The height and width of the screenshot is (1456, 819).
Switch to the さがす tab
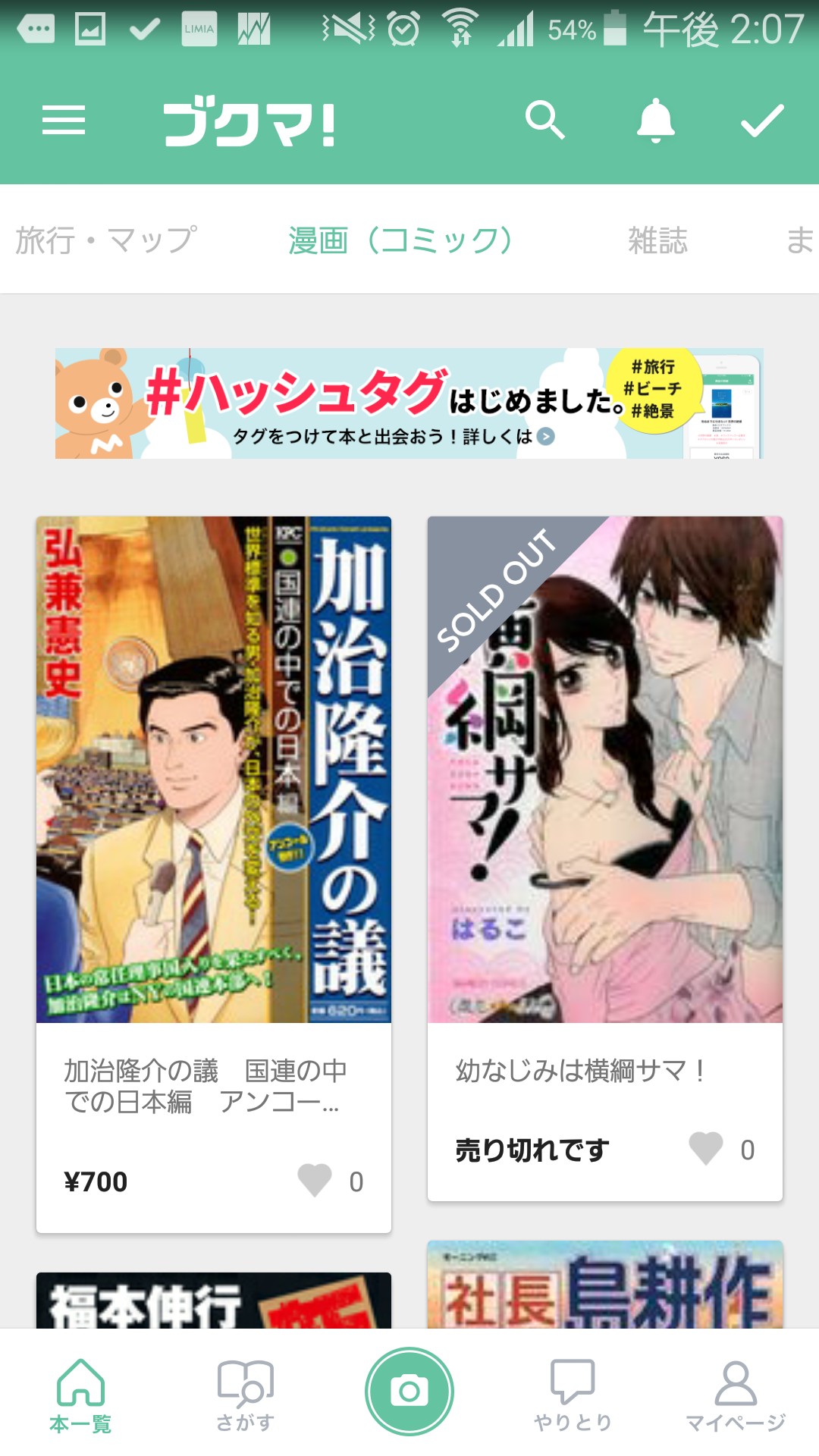coord(245,1395)
